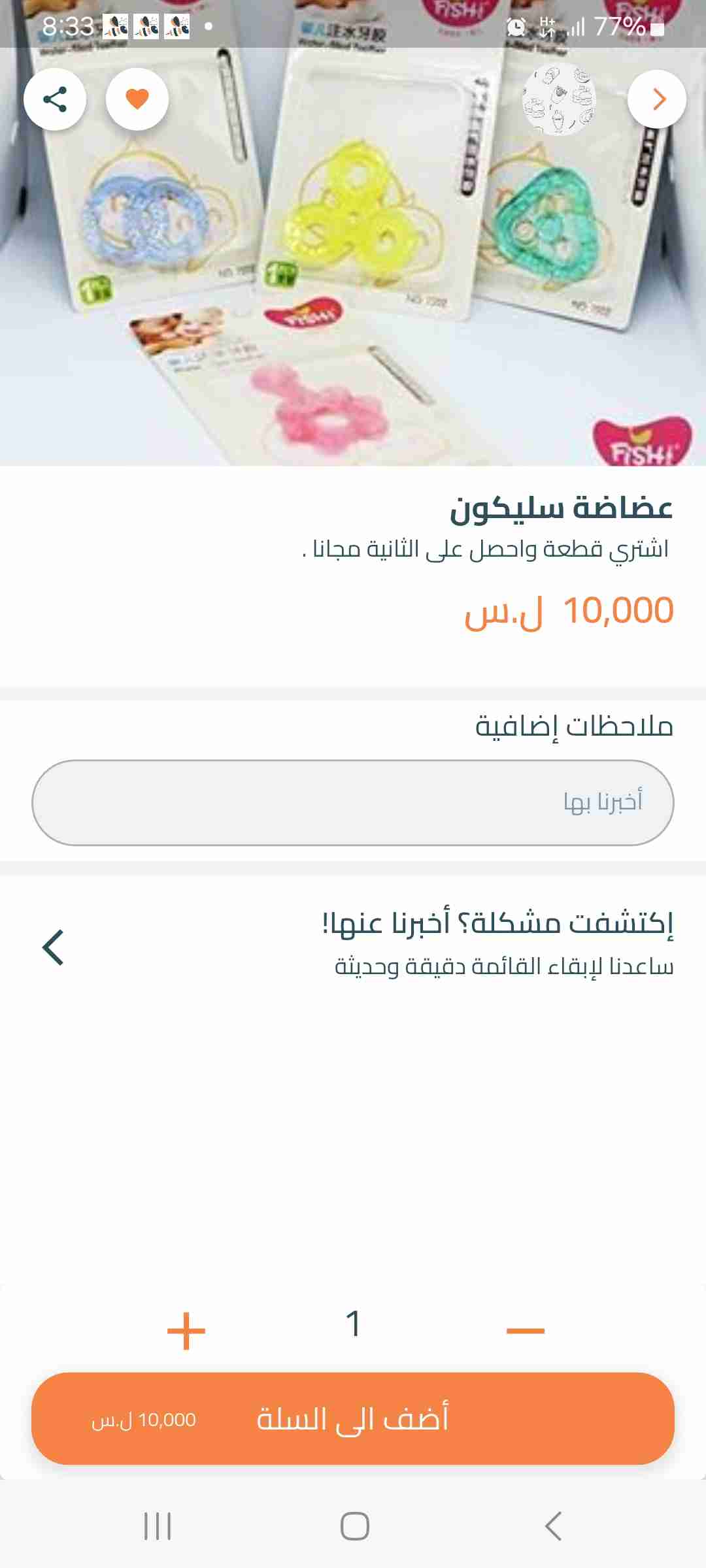Open the store's round logo avatar
This screenshot has width=706, height=1568.
click(x=559, y=99)
